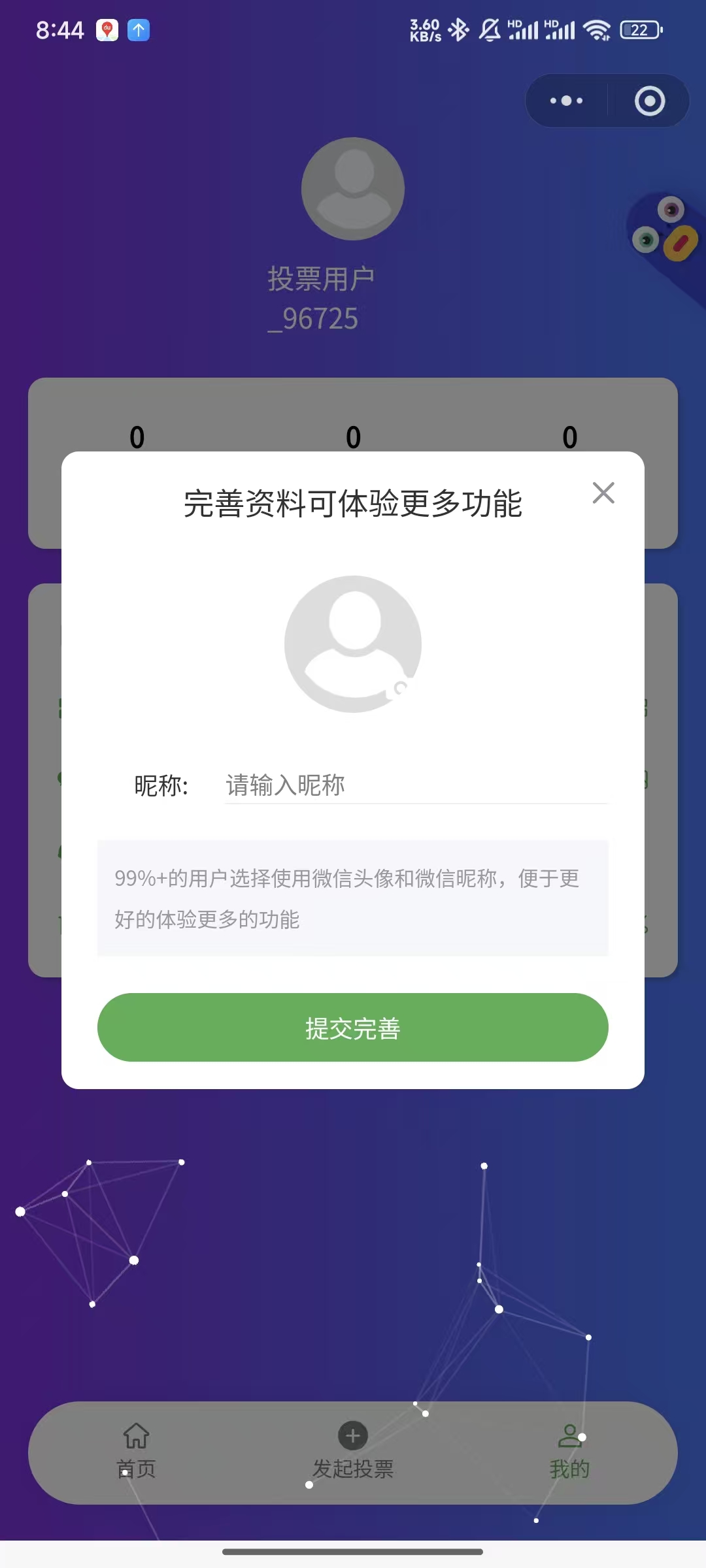Close the complete profile dialog

coord(603,493)
